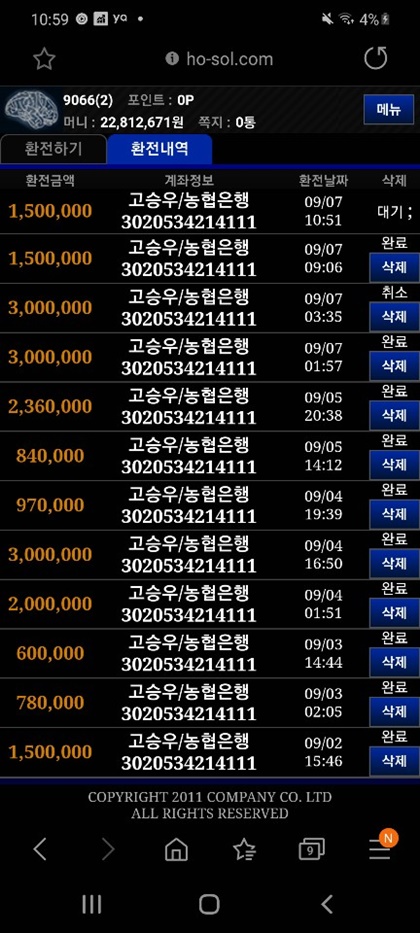Open the browser bookmarks list
420x933 pixels.
coord(244,850)
